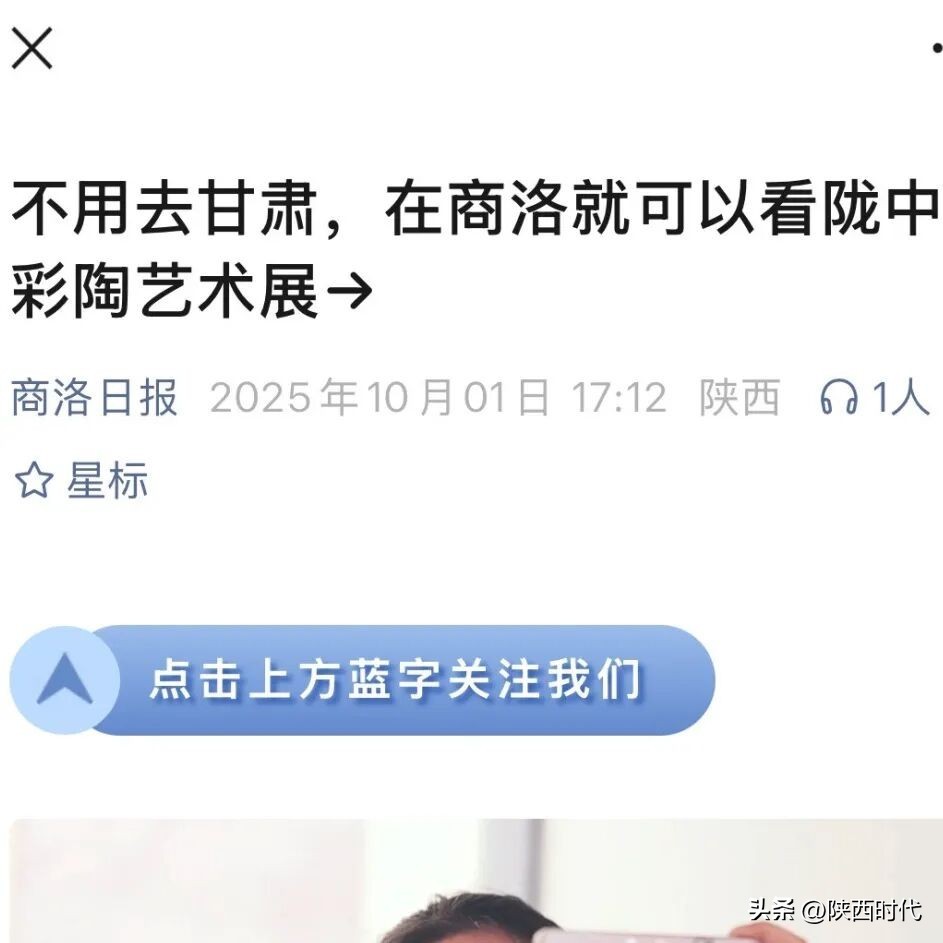Open the overflow menu dots
Screen dimensions: 943x943
coord(936,48)
